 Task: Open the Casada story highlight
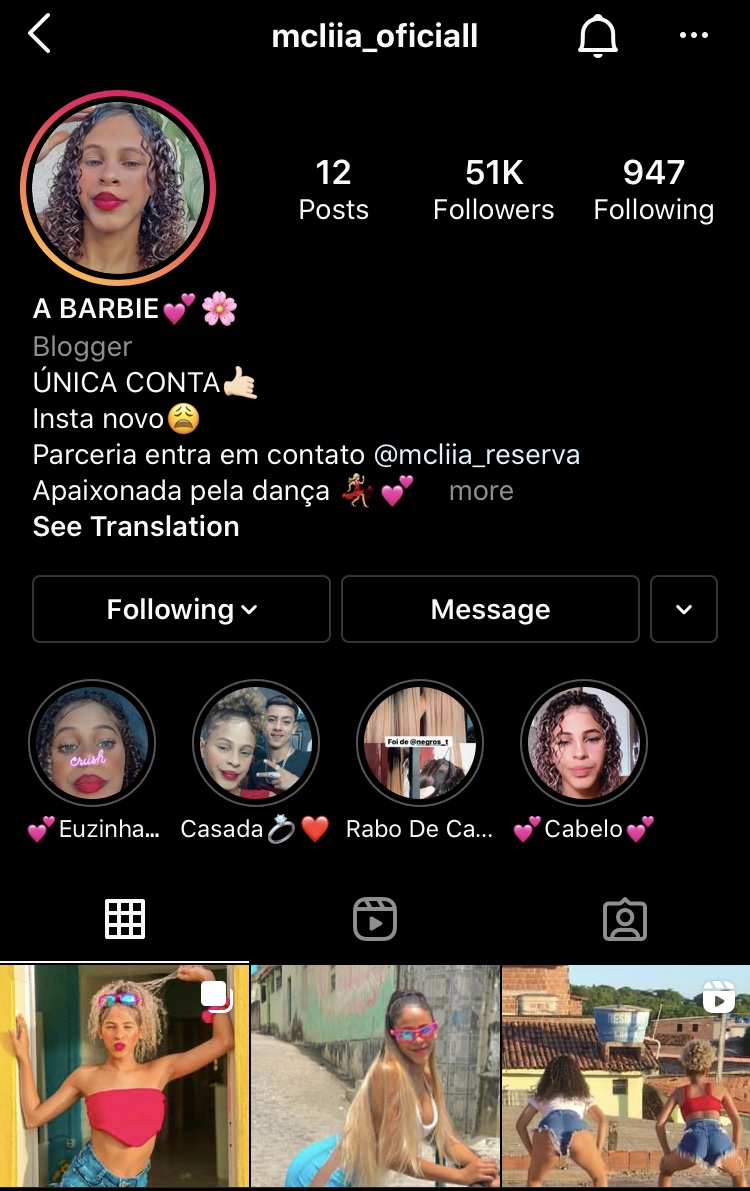tap(256, 744)
